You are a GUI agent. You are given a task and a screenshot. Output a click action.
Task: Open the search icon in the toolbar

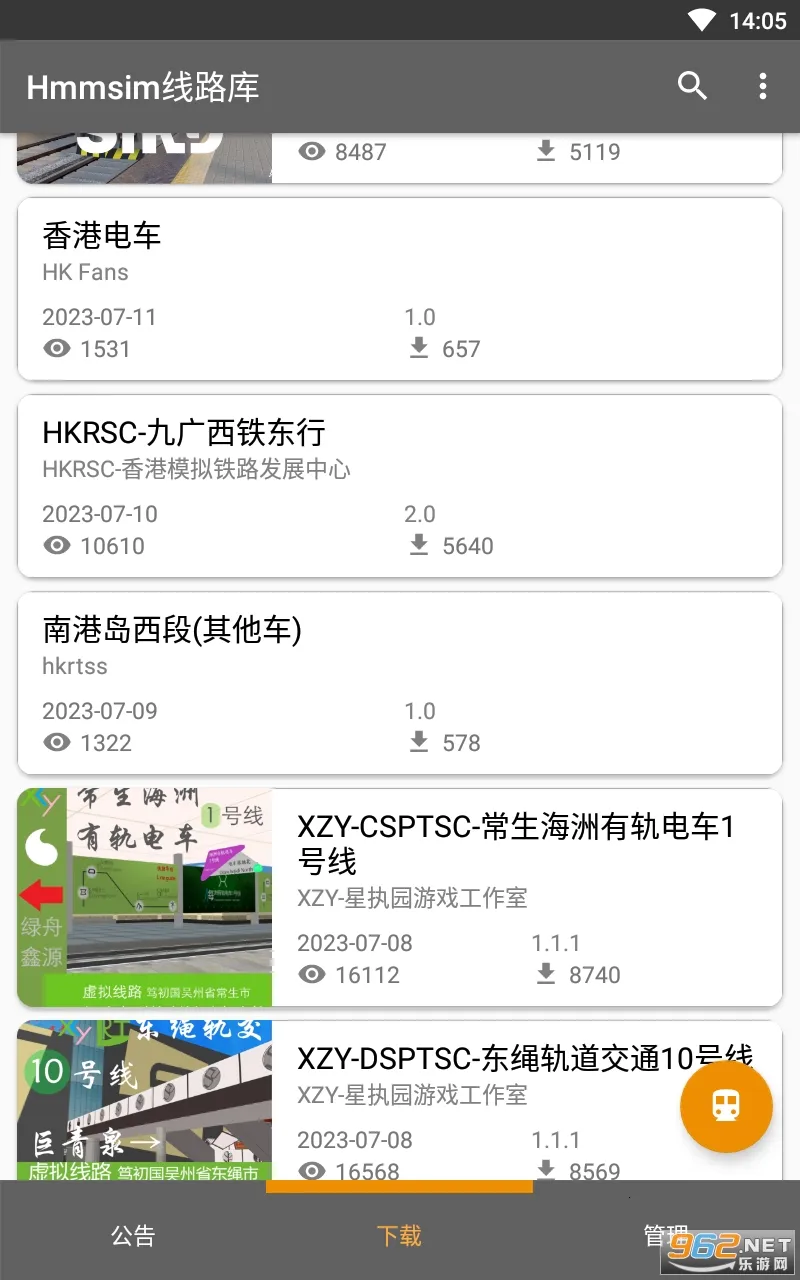[x=692, y=87]
